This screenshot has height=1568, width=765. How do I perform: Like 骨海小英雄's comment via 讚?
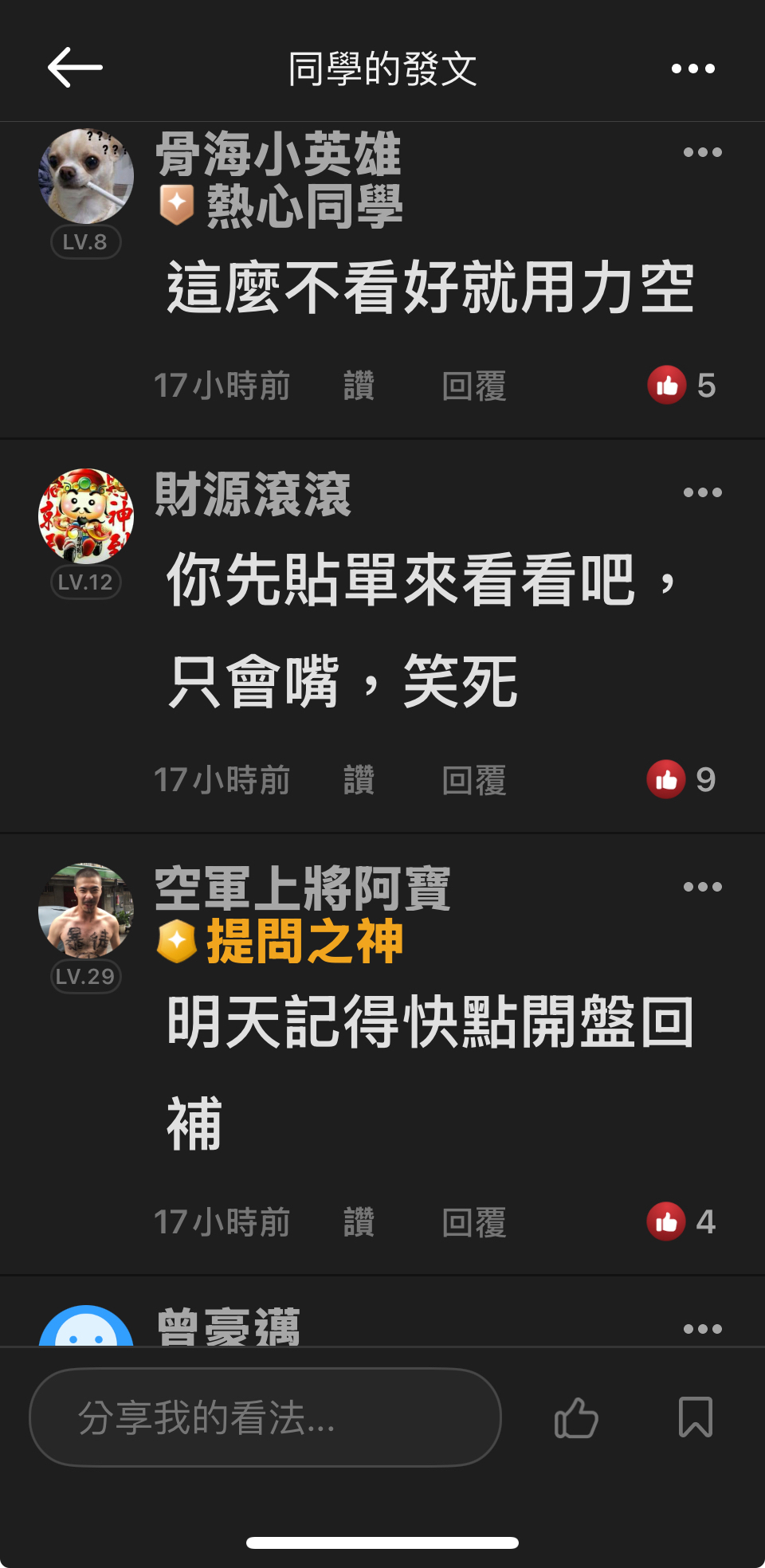(x=359, y=386)
